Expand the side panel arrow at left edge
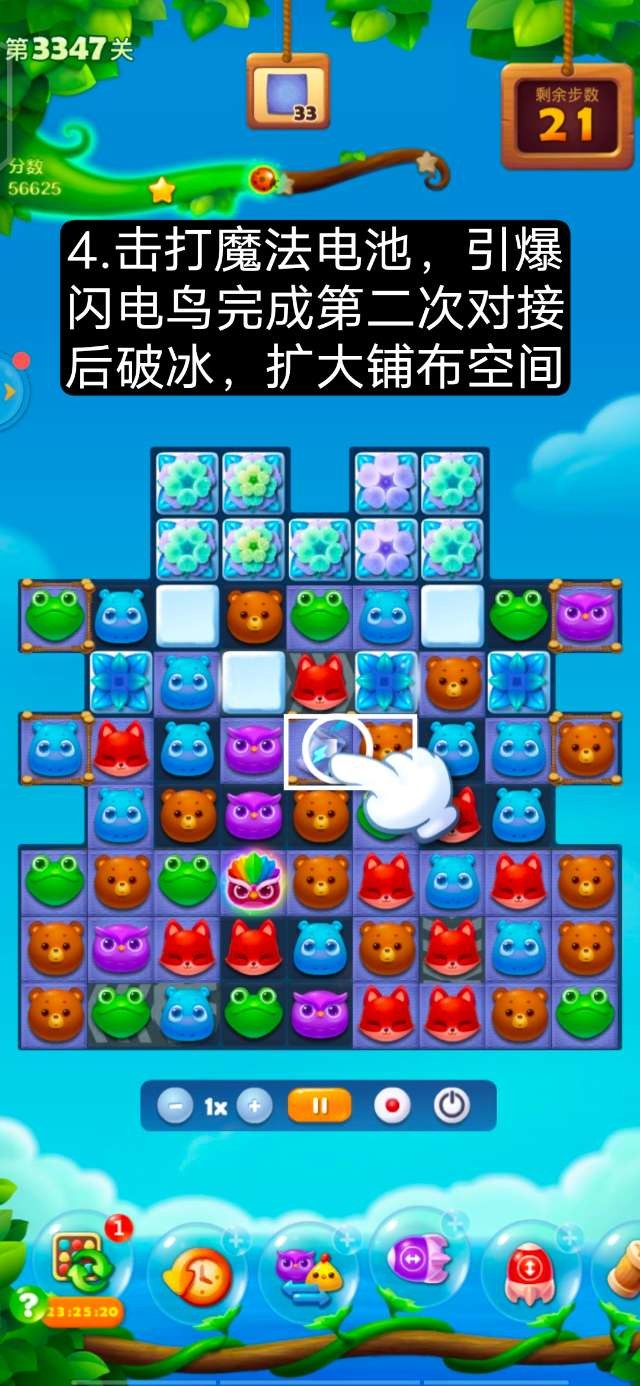The image size is (640, 1386). tap(10, 392)
